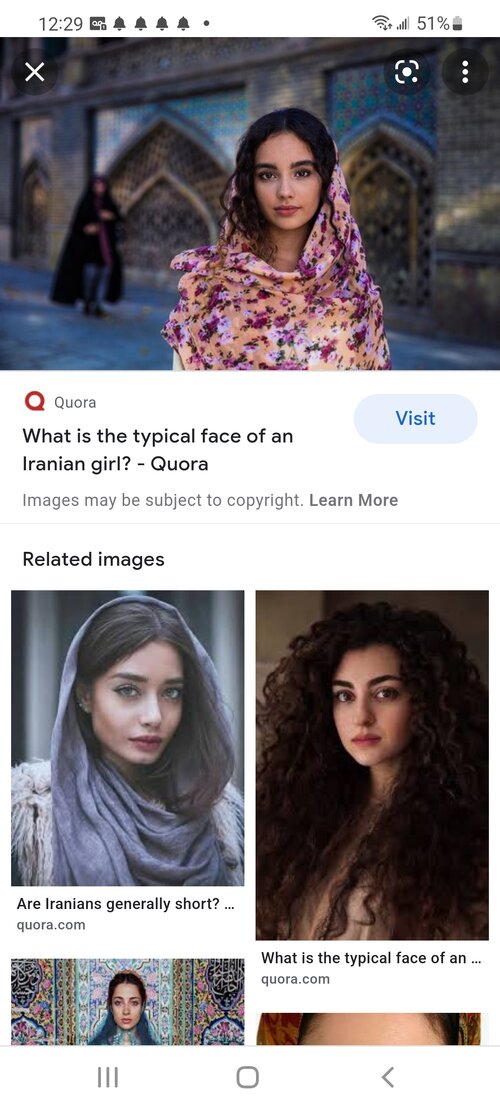Screen dimensions: 500x1112
Task: Close the image viewer
Action: tap(34, 72)
